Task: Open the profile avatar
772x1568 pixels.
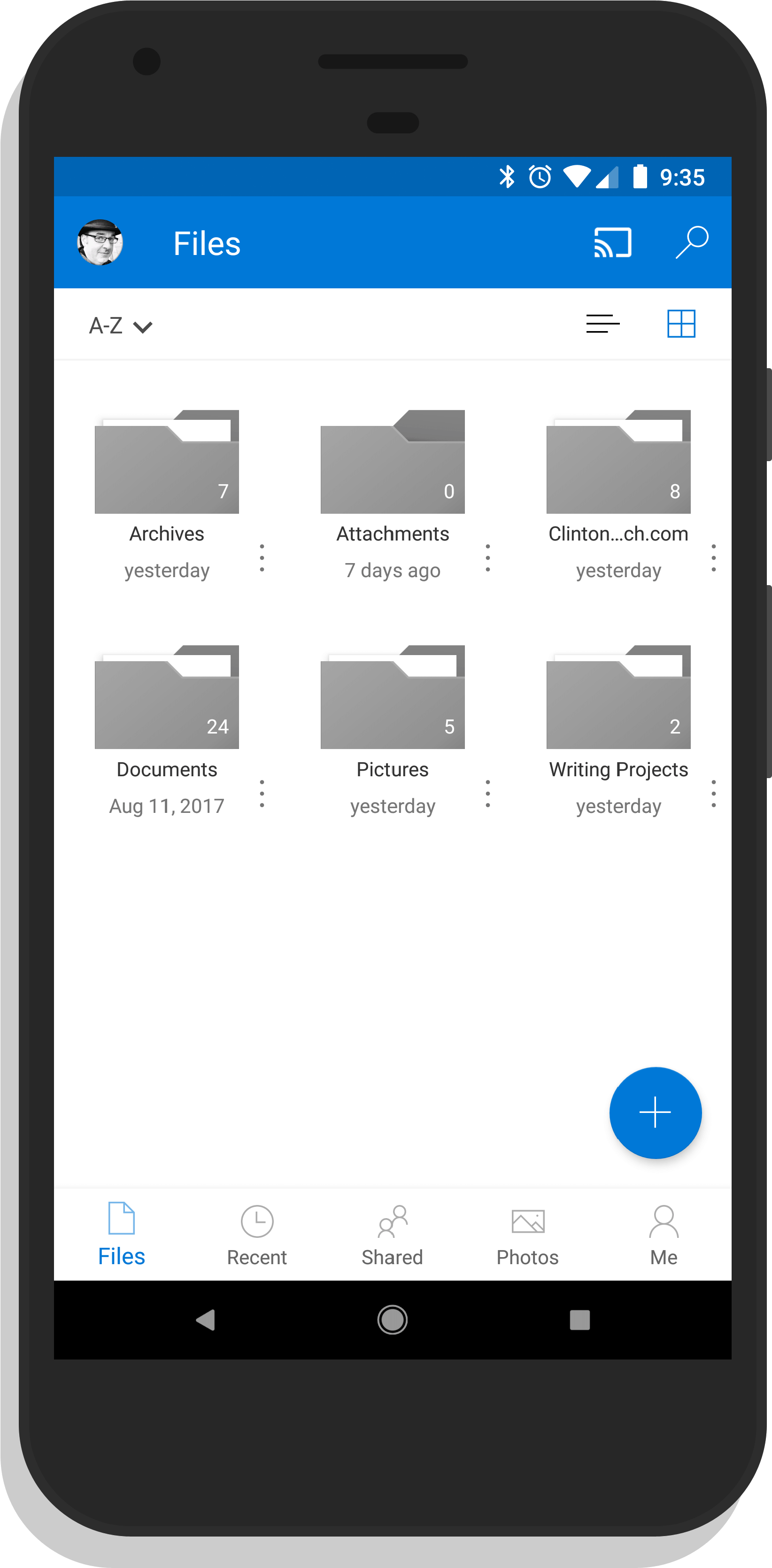Action: (100, 242)
